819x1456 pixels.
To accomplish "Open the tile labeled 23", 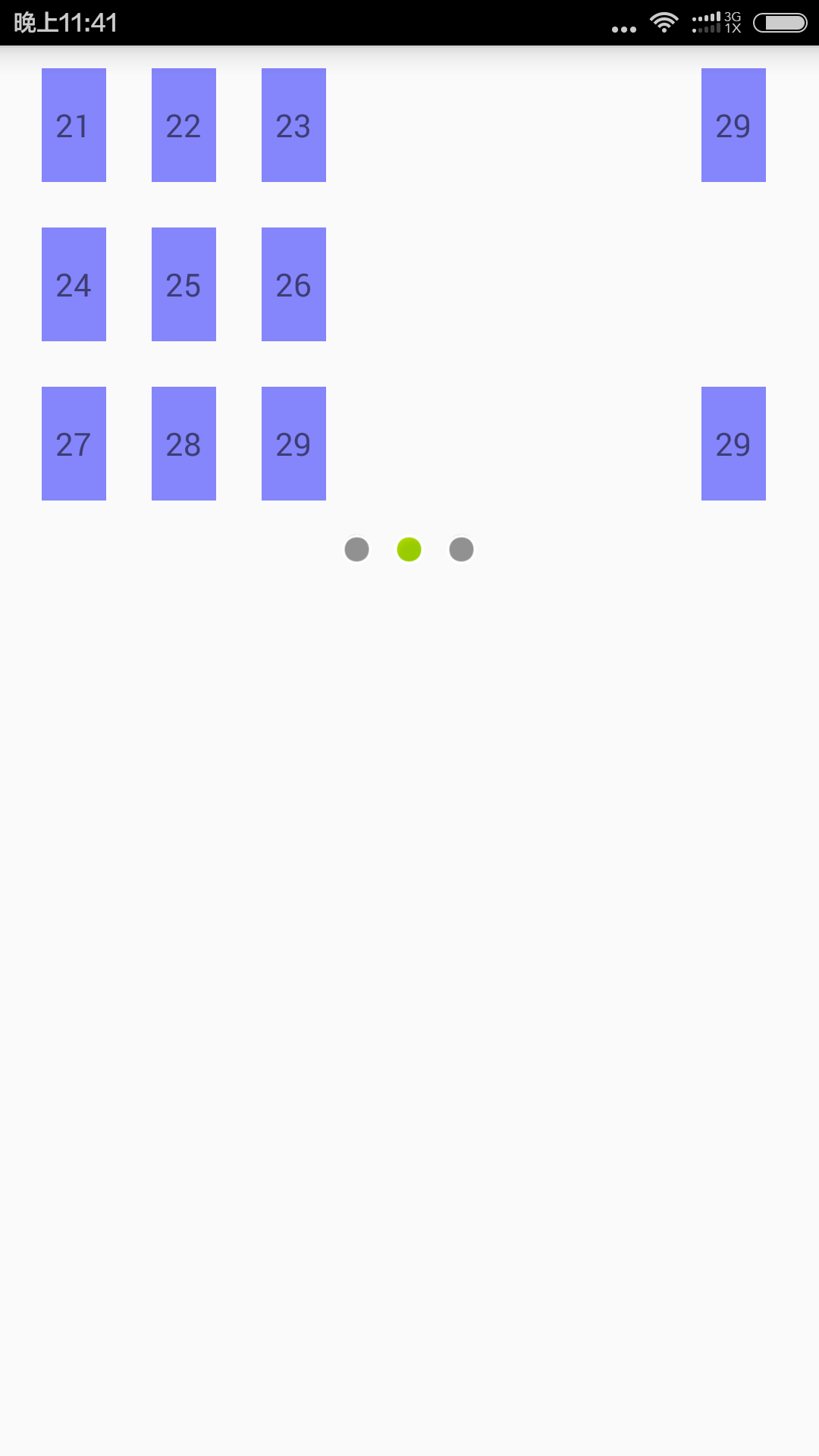I will [x=293, y=125].
